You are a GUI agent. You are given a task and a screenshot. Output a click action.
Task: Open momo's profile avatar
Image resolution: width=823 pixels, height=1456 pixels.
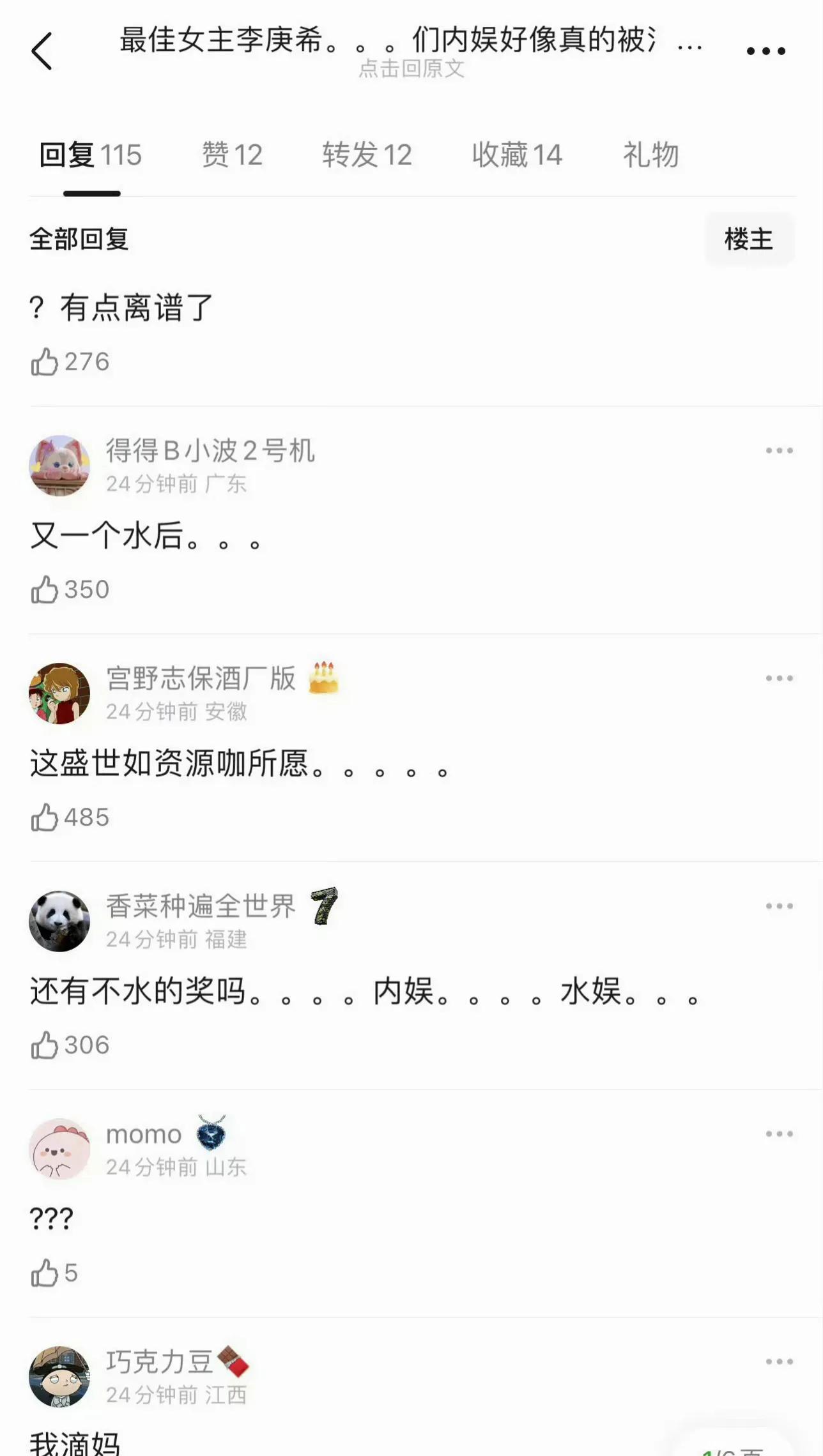[59, 1149]
